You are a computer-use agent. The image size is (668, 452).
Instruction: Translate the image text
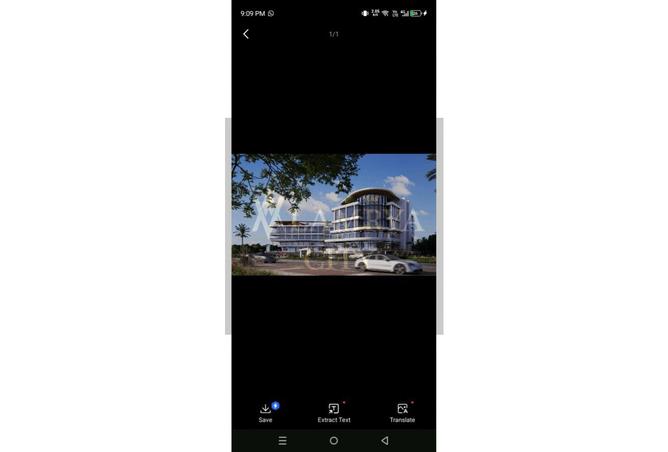coord(402,411)
